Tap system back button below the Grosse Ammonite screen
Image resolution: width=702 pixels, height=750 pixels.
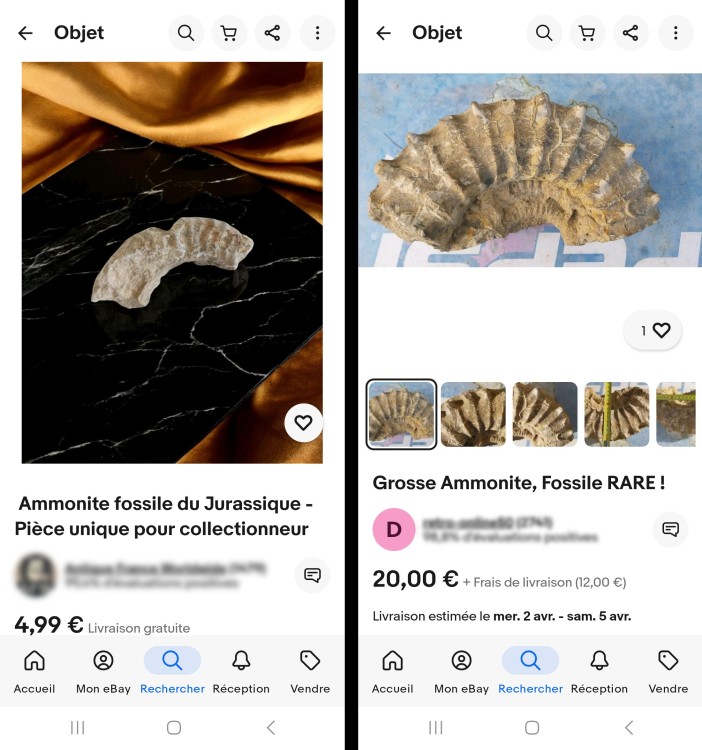(x=629, y=727)
